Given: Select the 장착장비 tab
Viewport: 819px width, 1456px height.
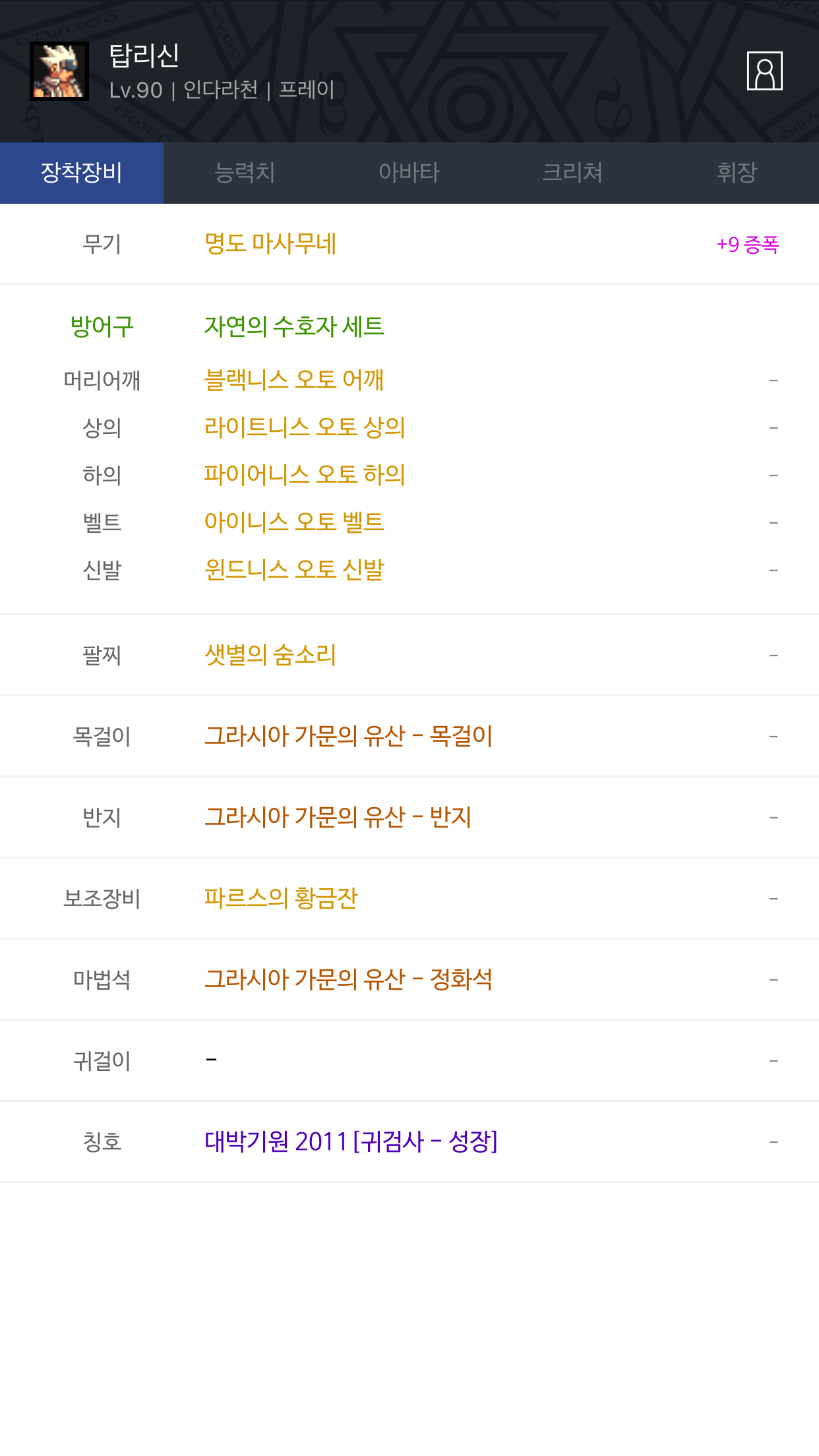Looking at the screenshot, I should 82,173.
